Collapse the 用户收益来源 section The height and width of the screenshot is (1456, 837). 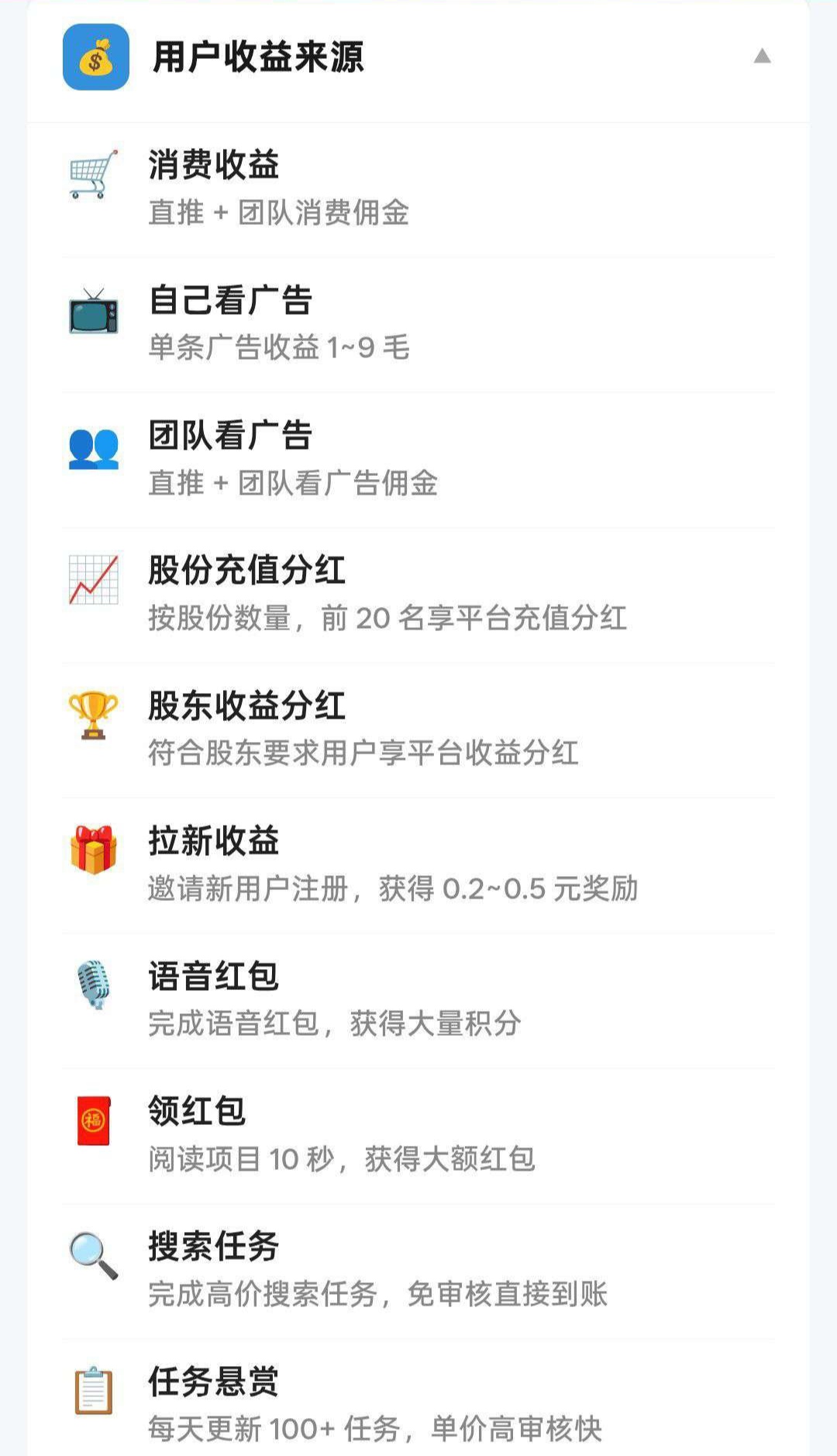pyautogui.click(x=763, y=56)
